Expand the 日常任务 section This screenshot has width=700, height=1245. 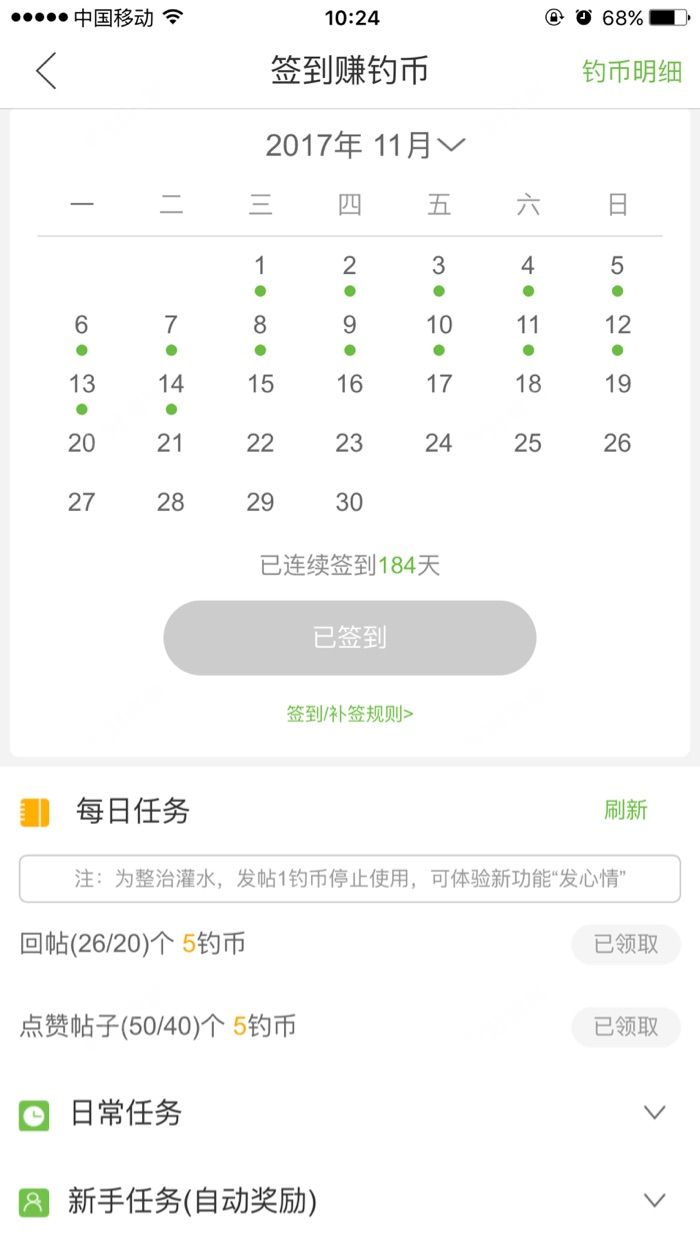click(x=654, y=1113)
